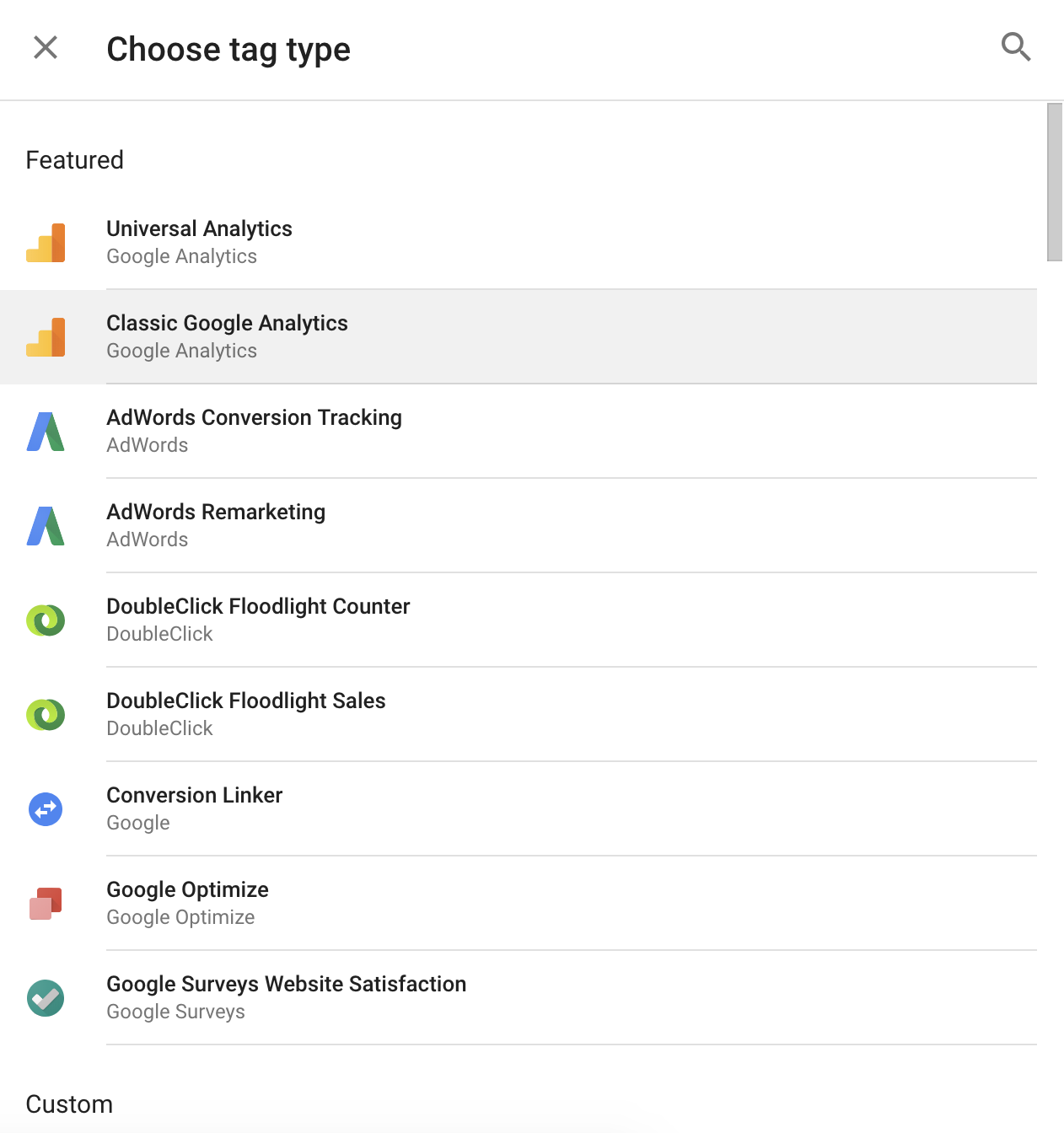This screenshot has width=1064, height=1133.
Task: Click the DoubleClick Floodlight Counter icon
Action: coord(46,620)
